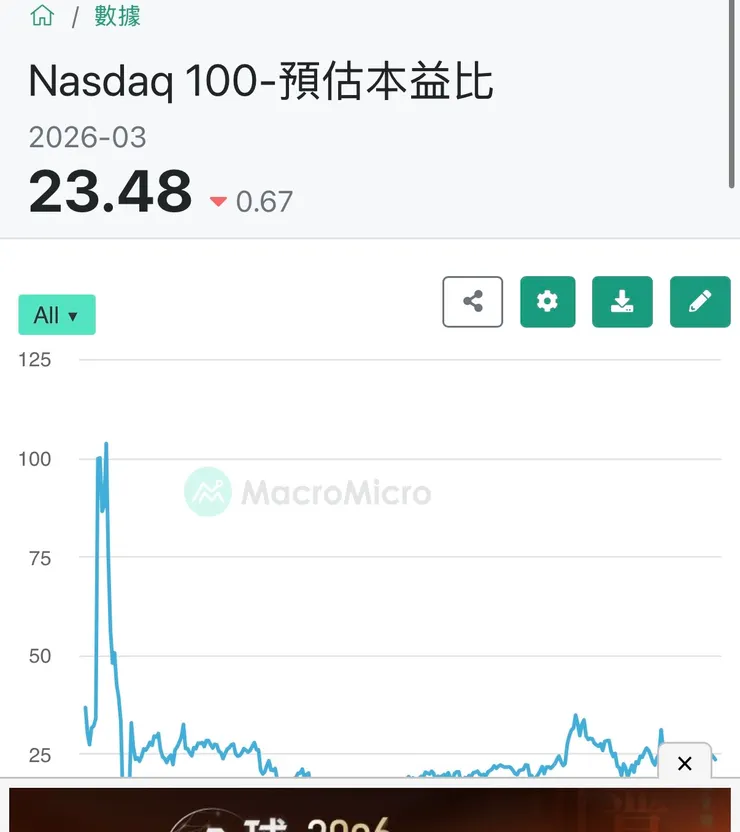The width and height of the screenshot is (740, 832).
Task: Click the share chart icon
Action: point(471,302)
